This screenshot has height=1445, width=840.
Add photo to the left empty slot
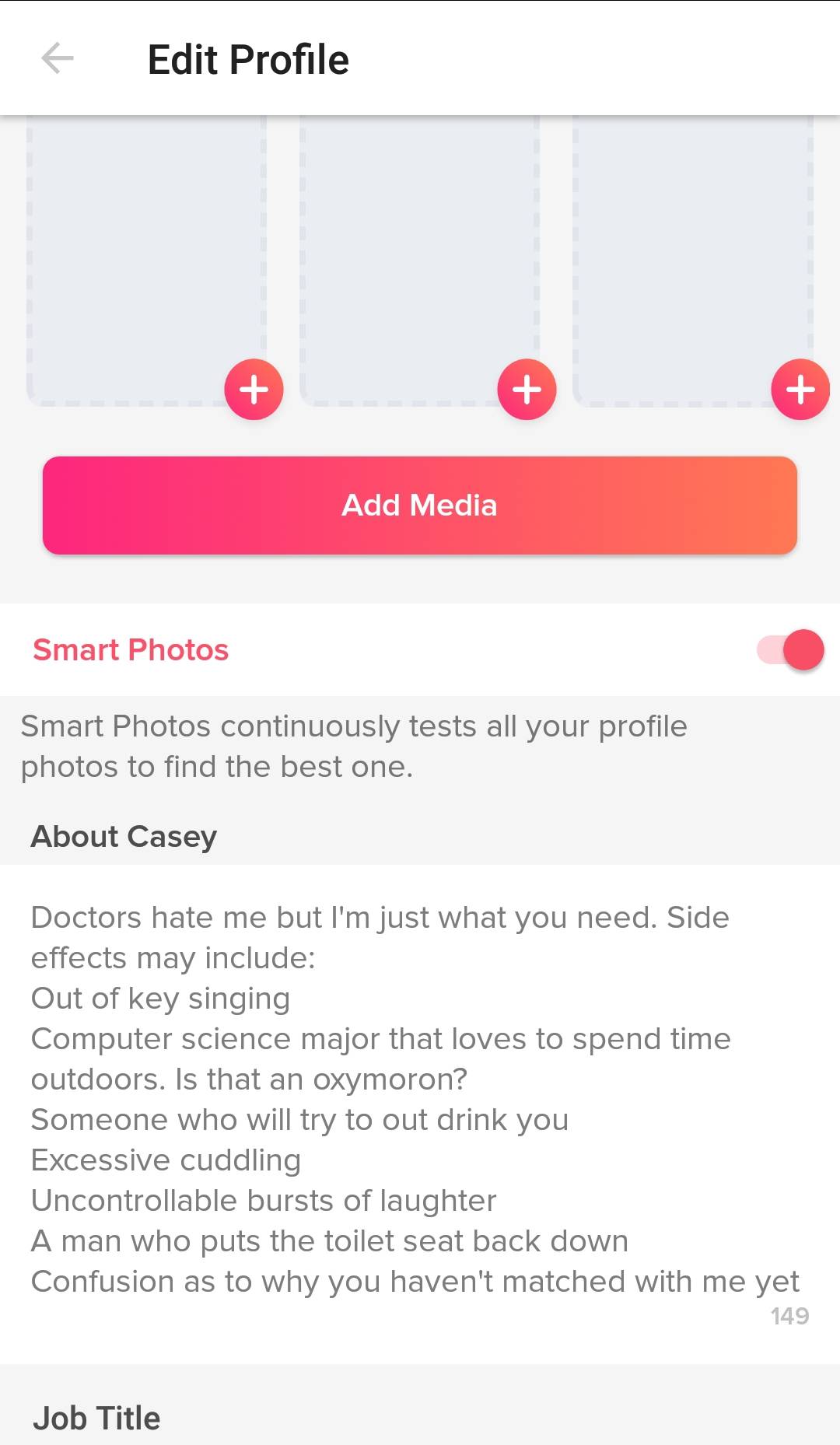pos(254,390)
